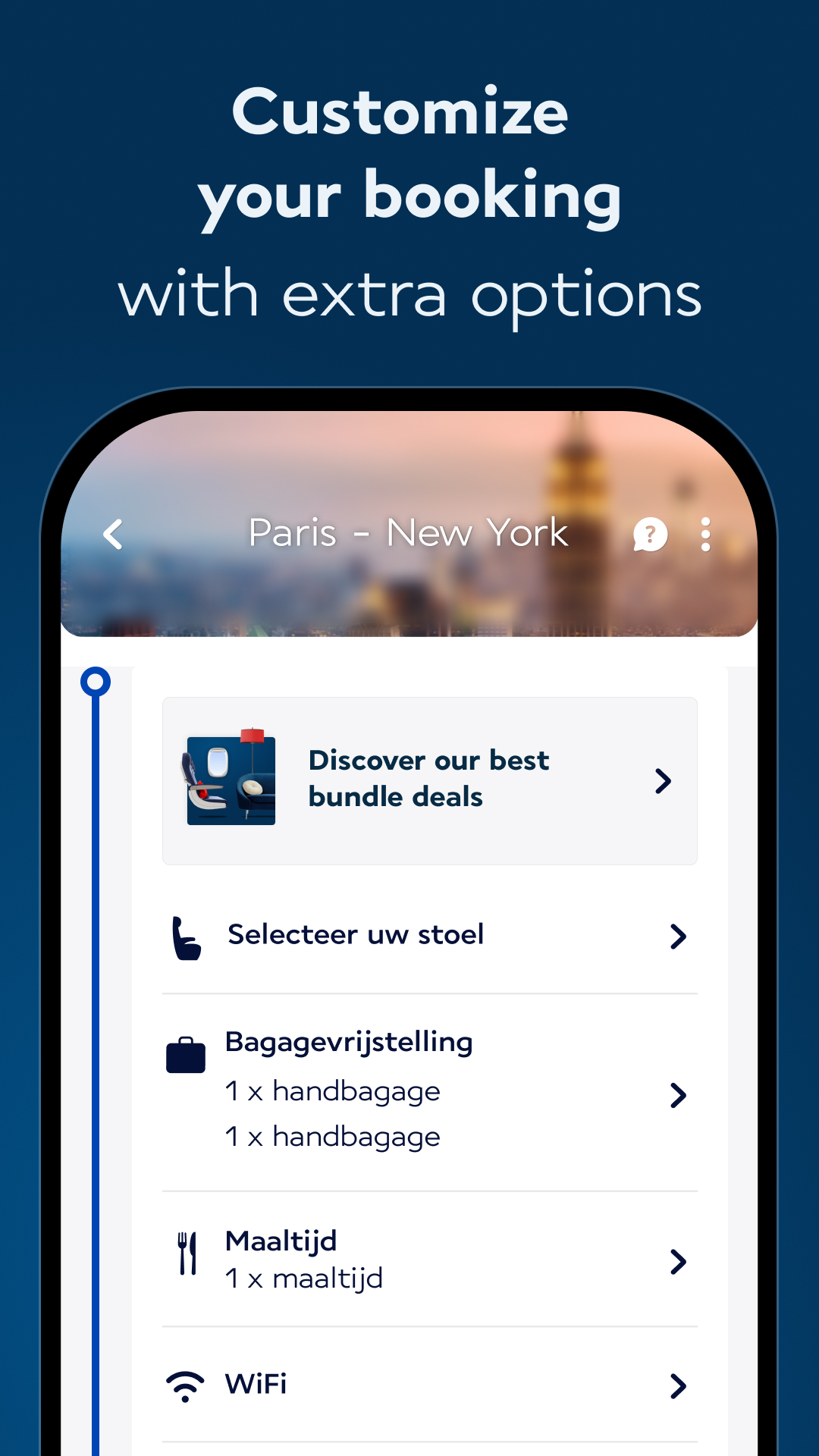The width and height of the screenshot is (819, 1456).
Task: Select the Selecteer uw stoel option
Action: [x=356, y=935]
